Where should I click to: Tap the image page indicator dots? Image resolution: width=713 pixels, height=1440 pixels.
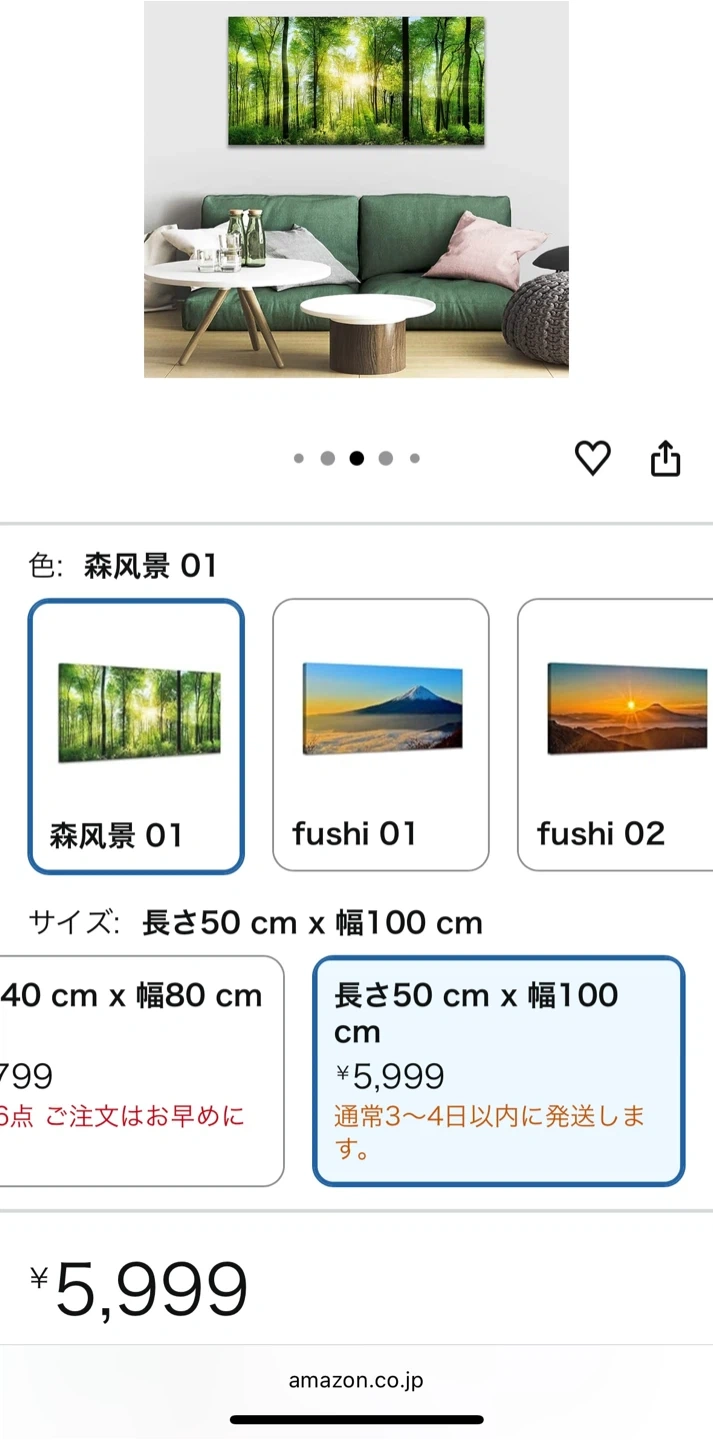[x=356, y=458]
